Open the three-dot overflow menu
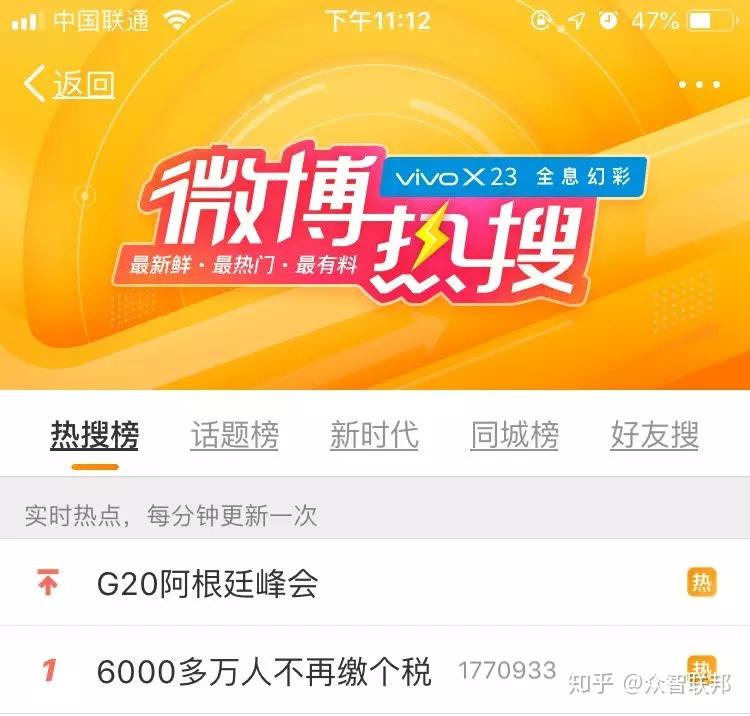This screenshot has width=750, height=716. coord(699,85)
